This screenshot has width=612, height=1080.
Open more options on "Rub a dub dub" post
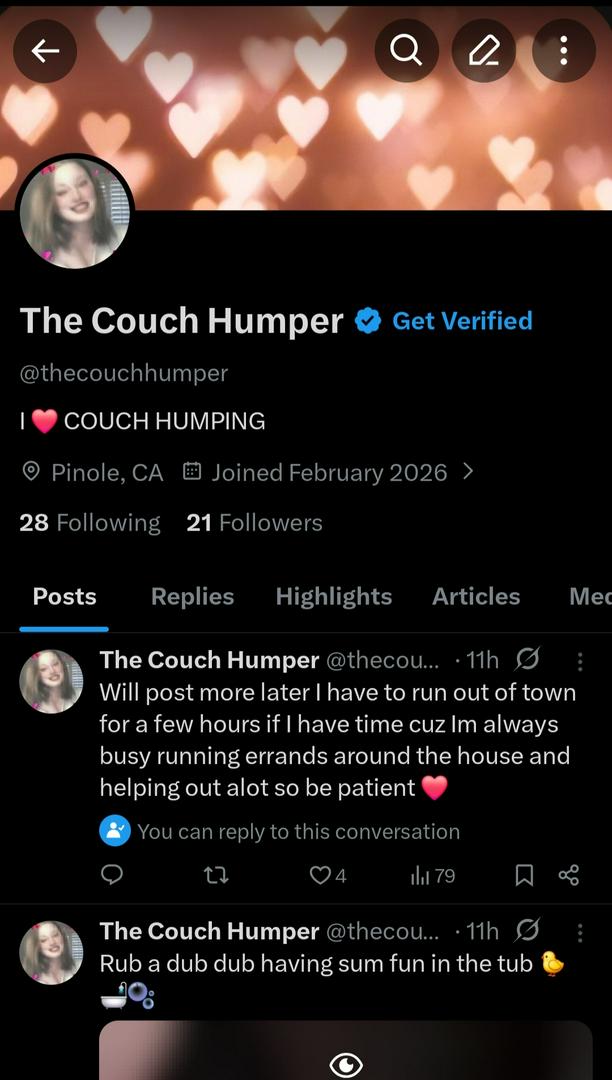point(580,932)
